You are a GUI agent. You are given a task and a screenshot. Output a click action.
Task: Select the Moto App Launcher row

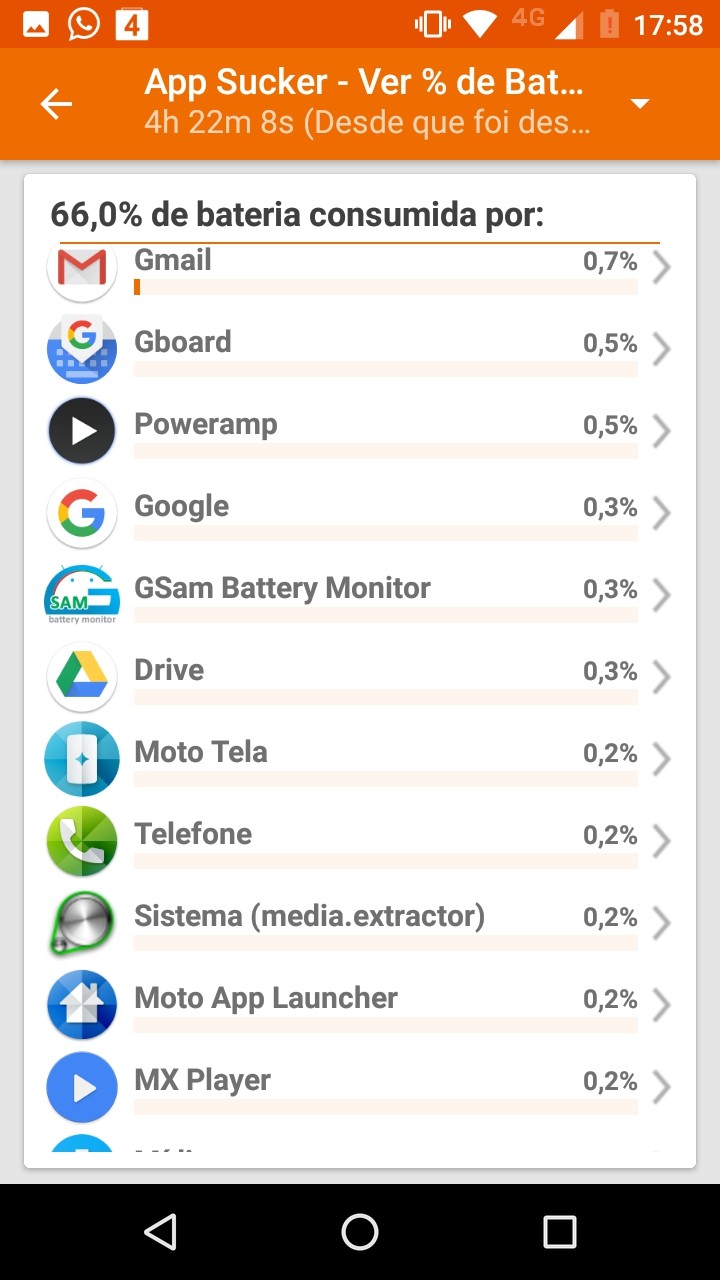360,1005
